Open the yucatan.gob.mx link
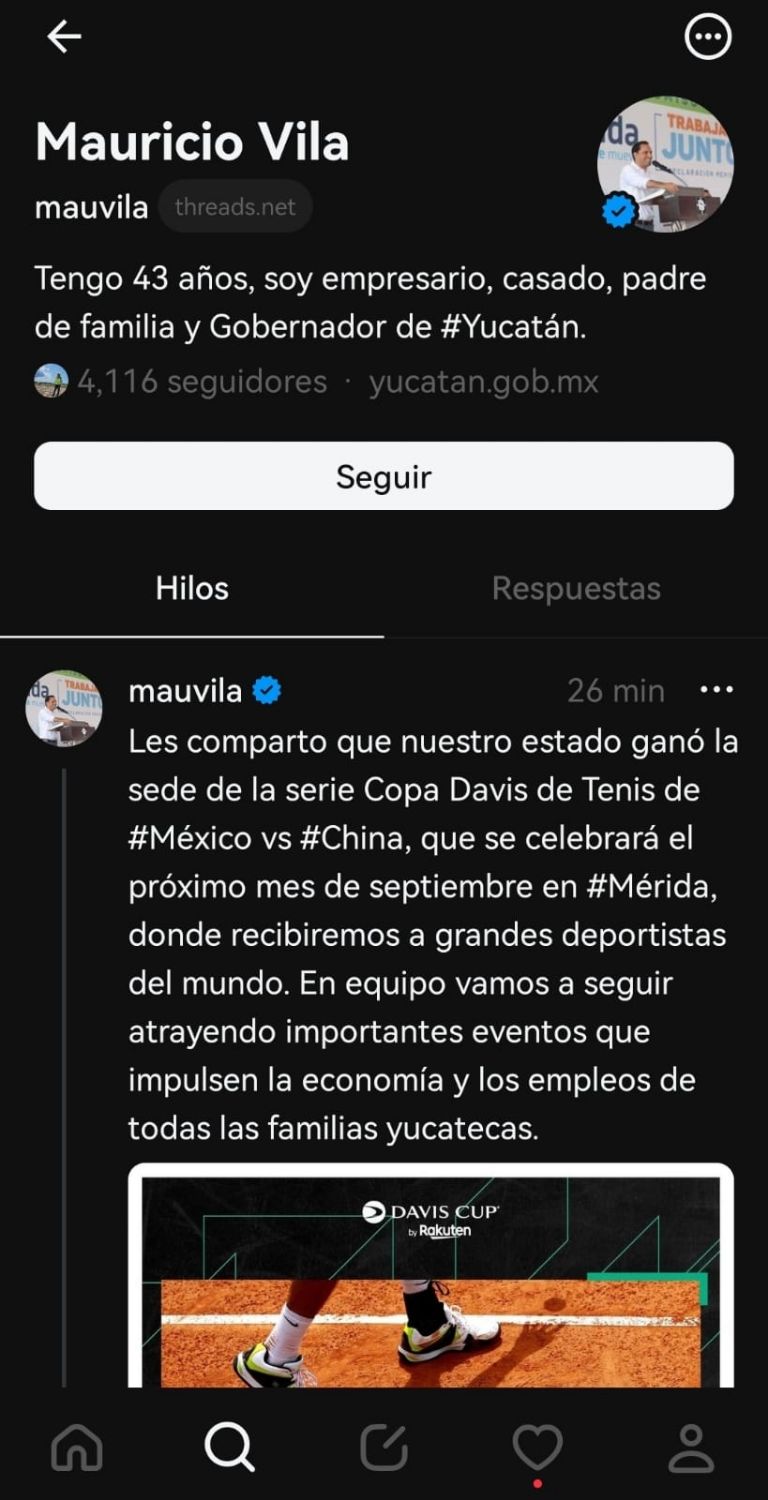 [x=483, y=381]
